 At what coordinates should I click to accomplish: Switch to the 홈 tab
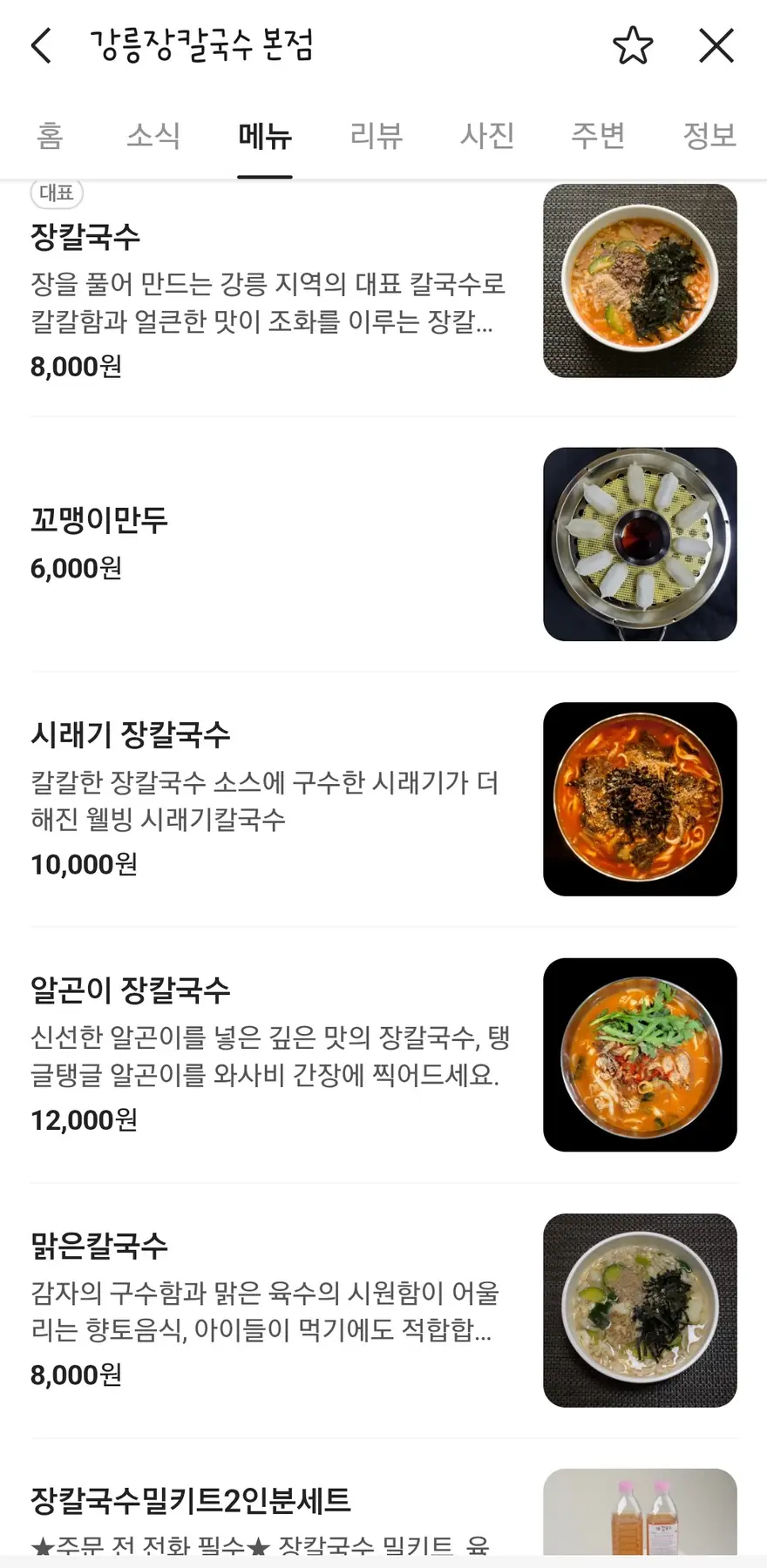pyautogui.click(x=50, y=136)
